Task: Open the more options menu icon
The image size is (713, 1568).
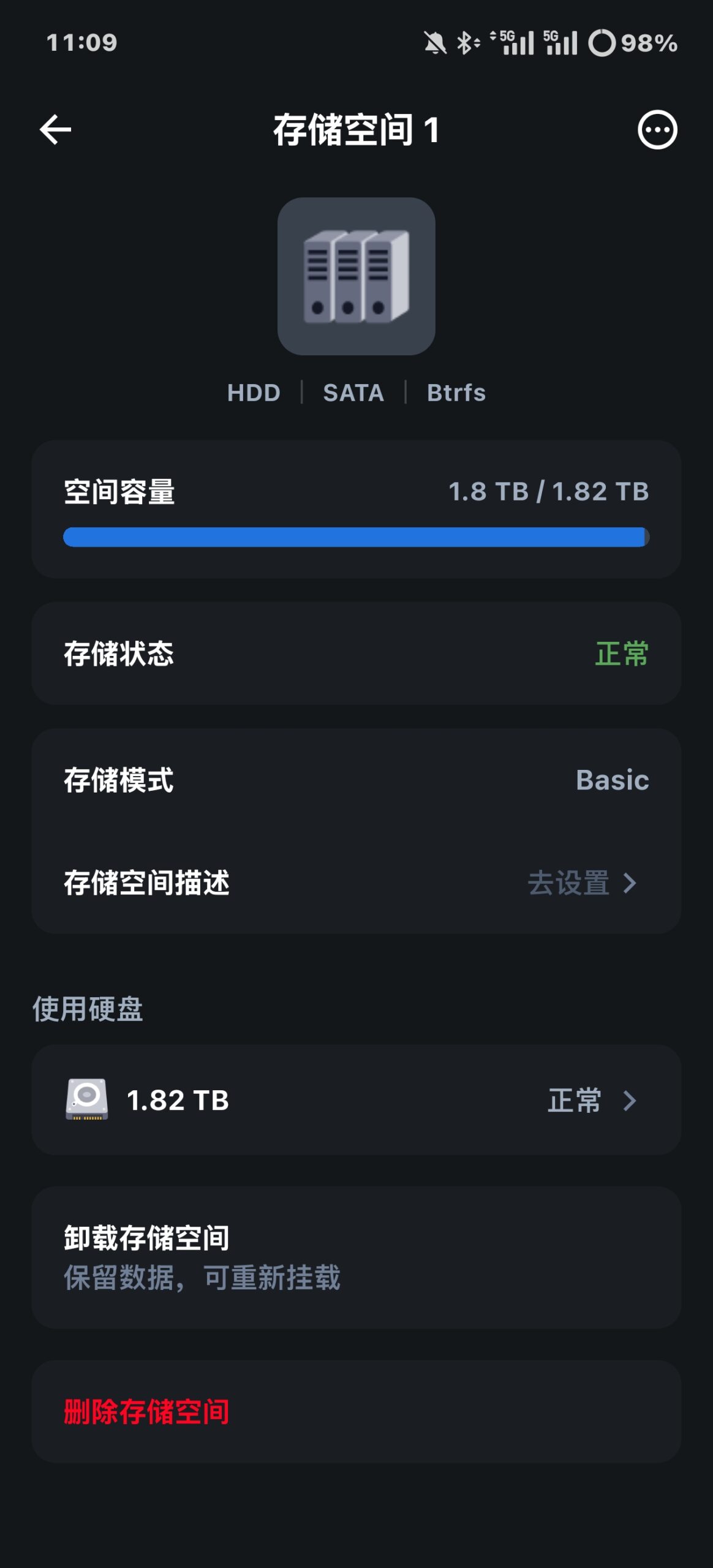Action: [x=657, y=130]
